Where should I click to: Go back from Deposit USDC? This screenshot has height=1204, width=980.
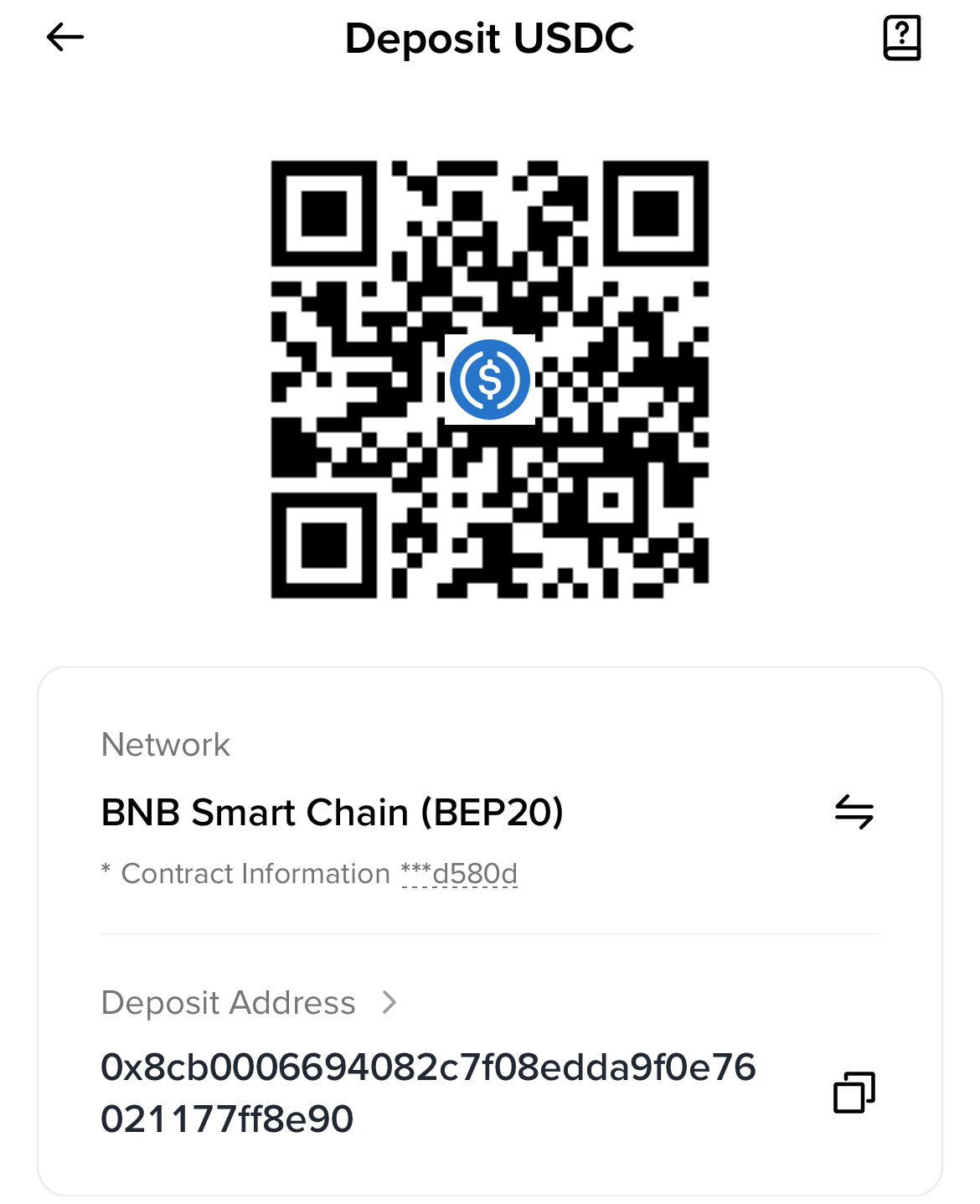click(x=65, y=38)
